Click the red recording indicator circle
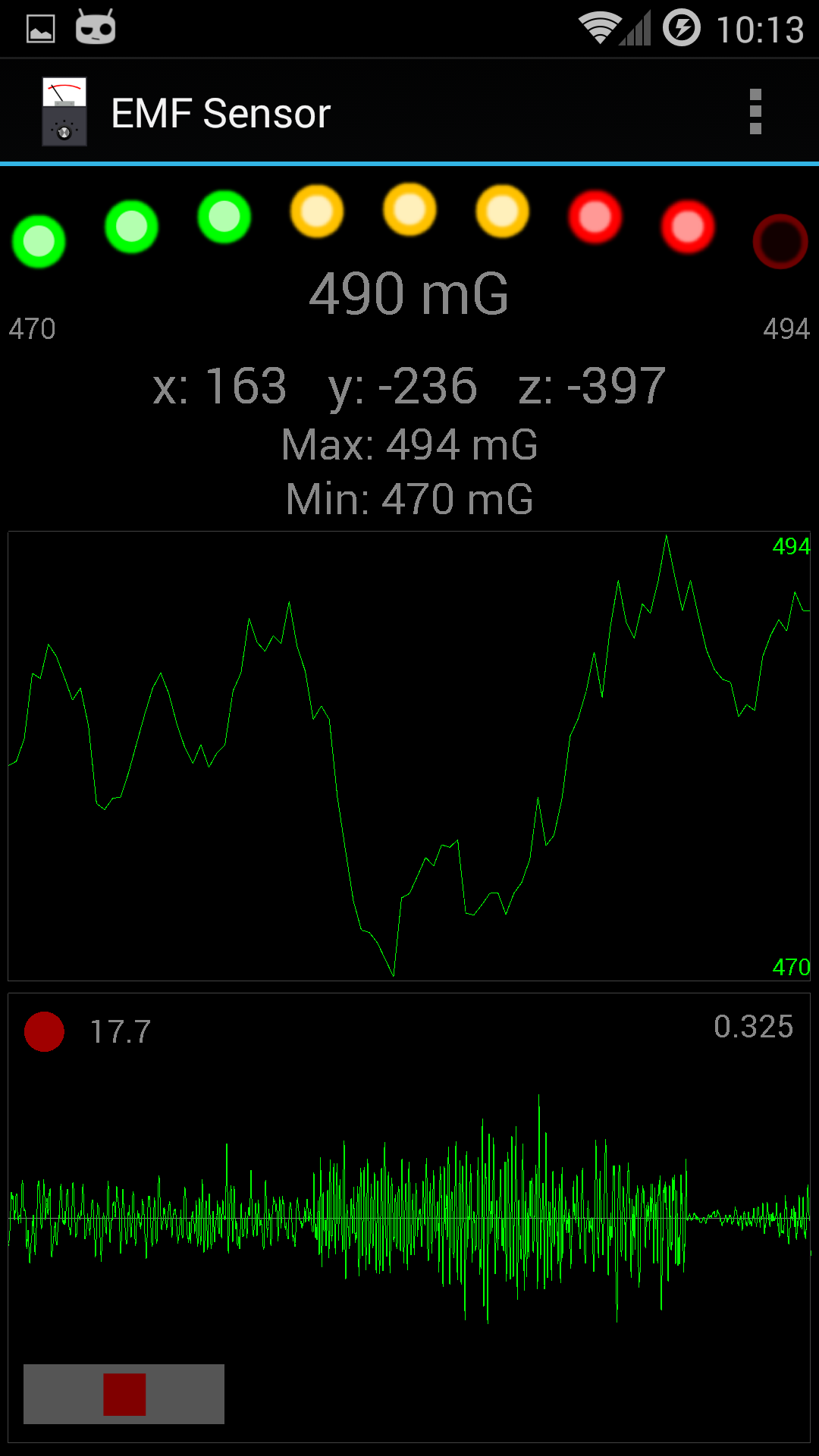 point(45,1032)
